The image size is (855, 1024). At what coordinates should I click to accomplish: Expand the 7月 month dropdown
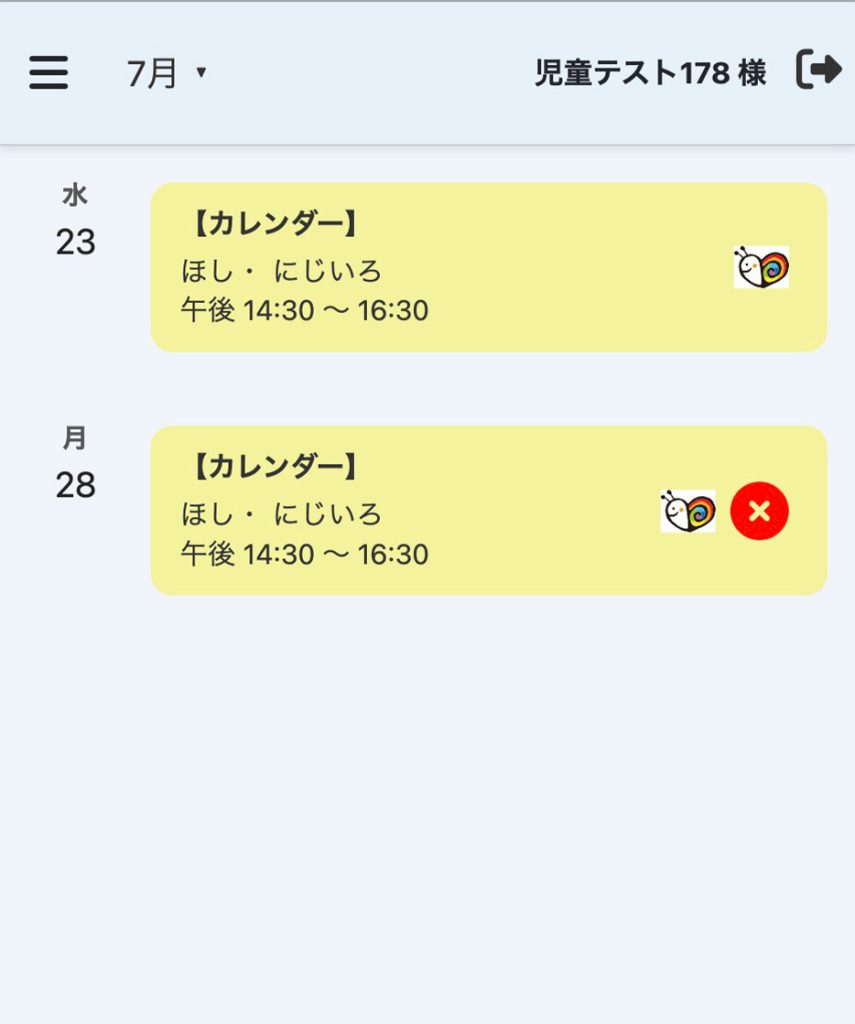(166, 73)
